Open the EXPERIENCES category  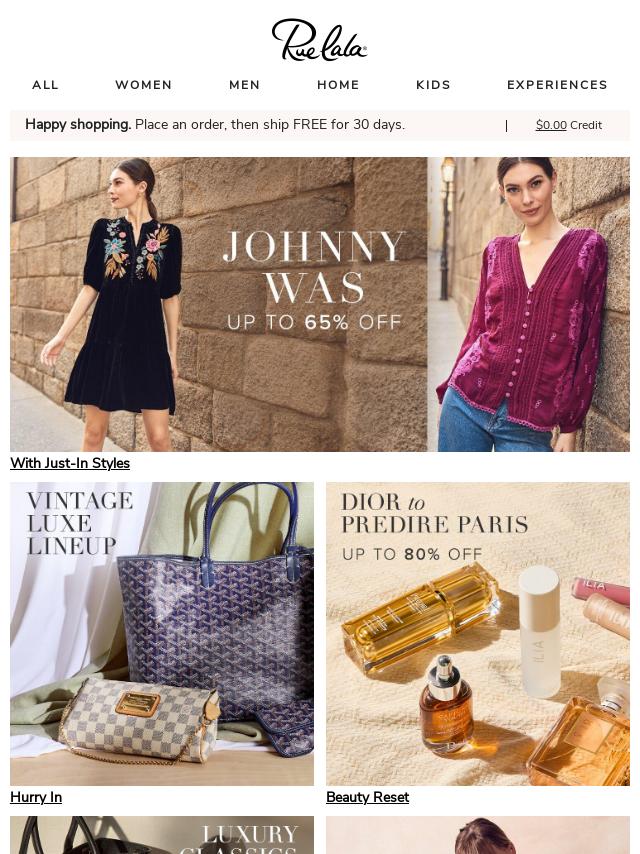pos(557,85)
